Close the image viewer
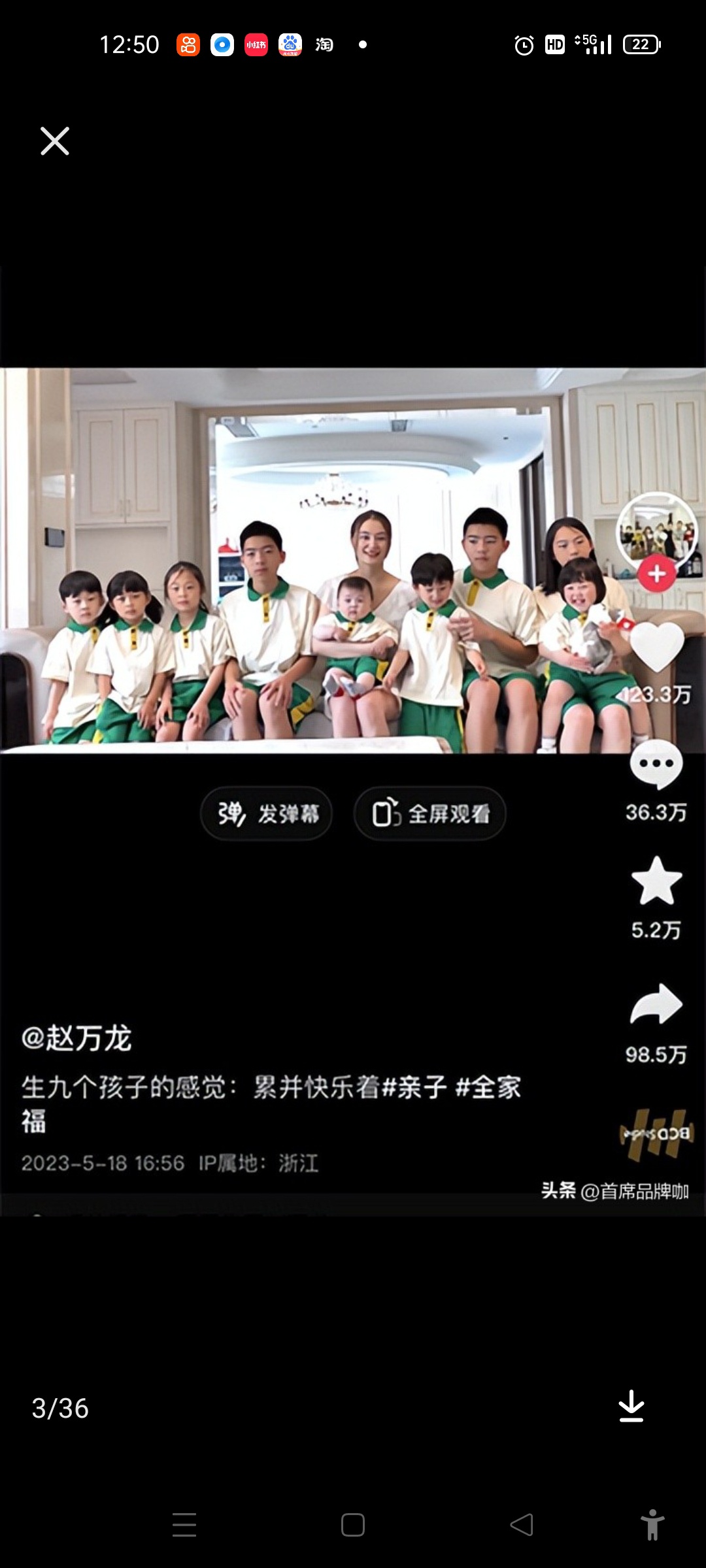This screenshot has width=706, height=1568. point(55,141)
